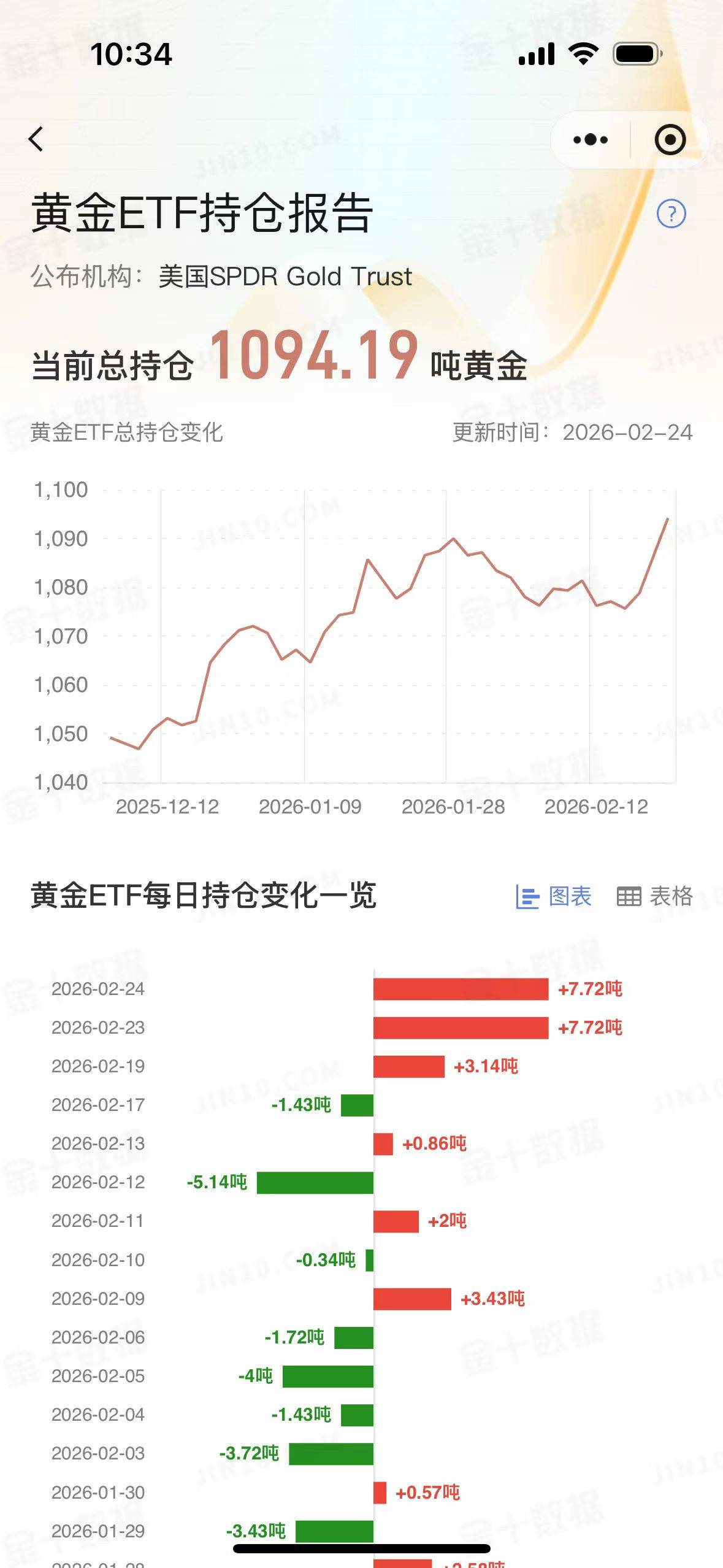Go back to the previous page
Image resolution: width=723 pixels, height=1568 pixels.
click(36, 139)
